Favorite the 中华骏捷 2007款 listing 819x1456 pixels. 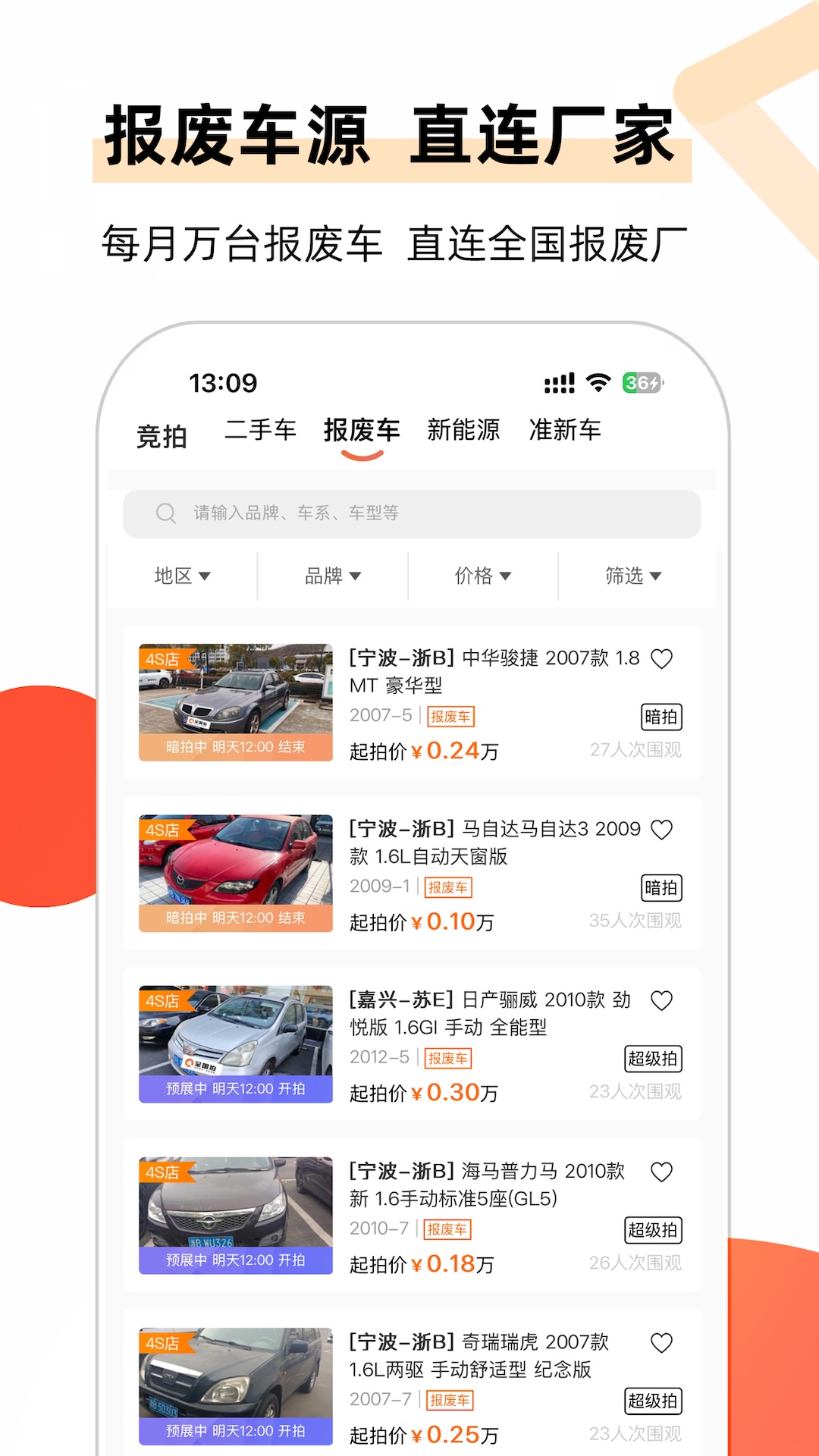[663, 658]
